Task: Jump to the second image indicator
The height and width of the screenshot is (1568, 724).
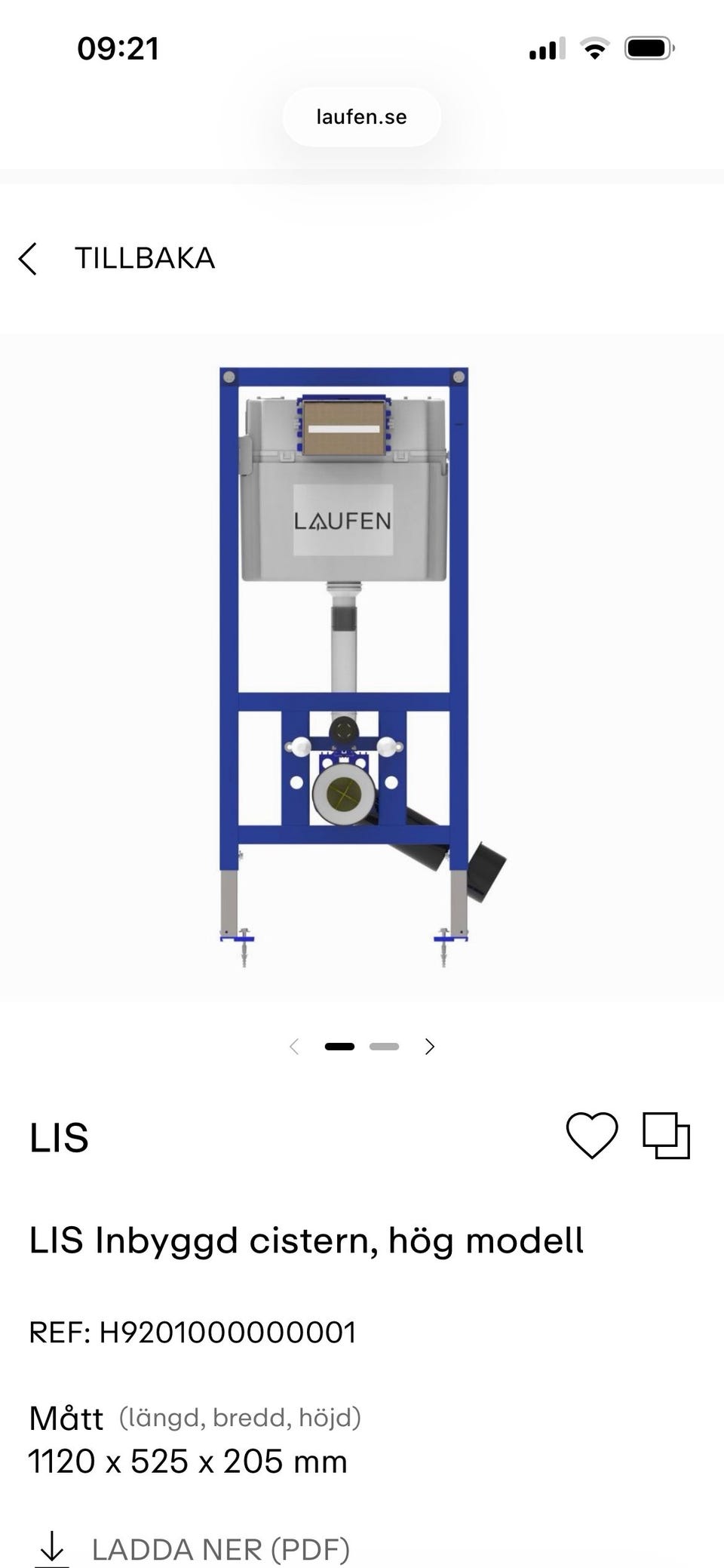Action: pos(384,1047)
